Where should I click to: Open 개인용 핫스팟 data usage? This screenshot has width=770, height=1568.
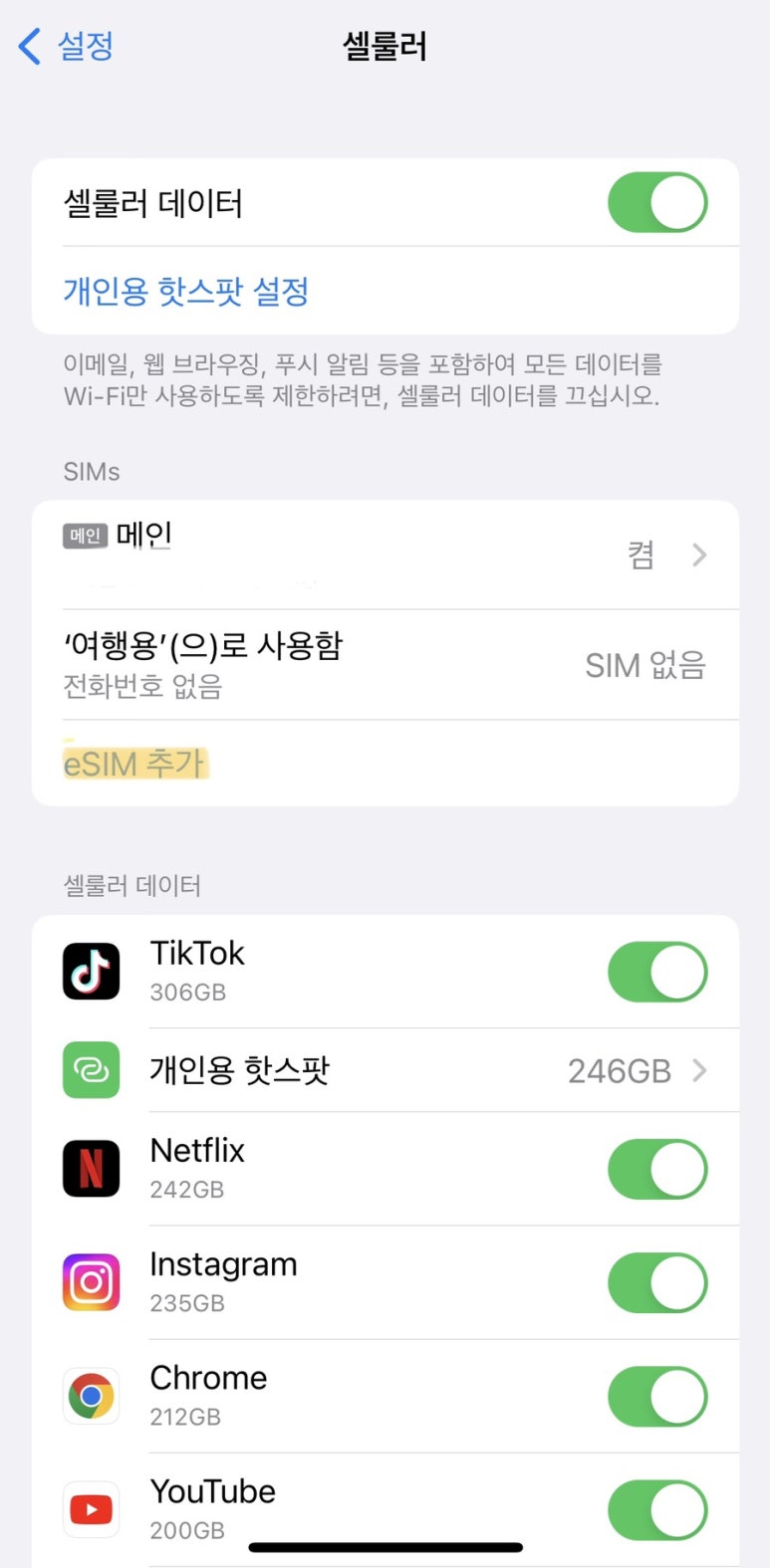385,1070
